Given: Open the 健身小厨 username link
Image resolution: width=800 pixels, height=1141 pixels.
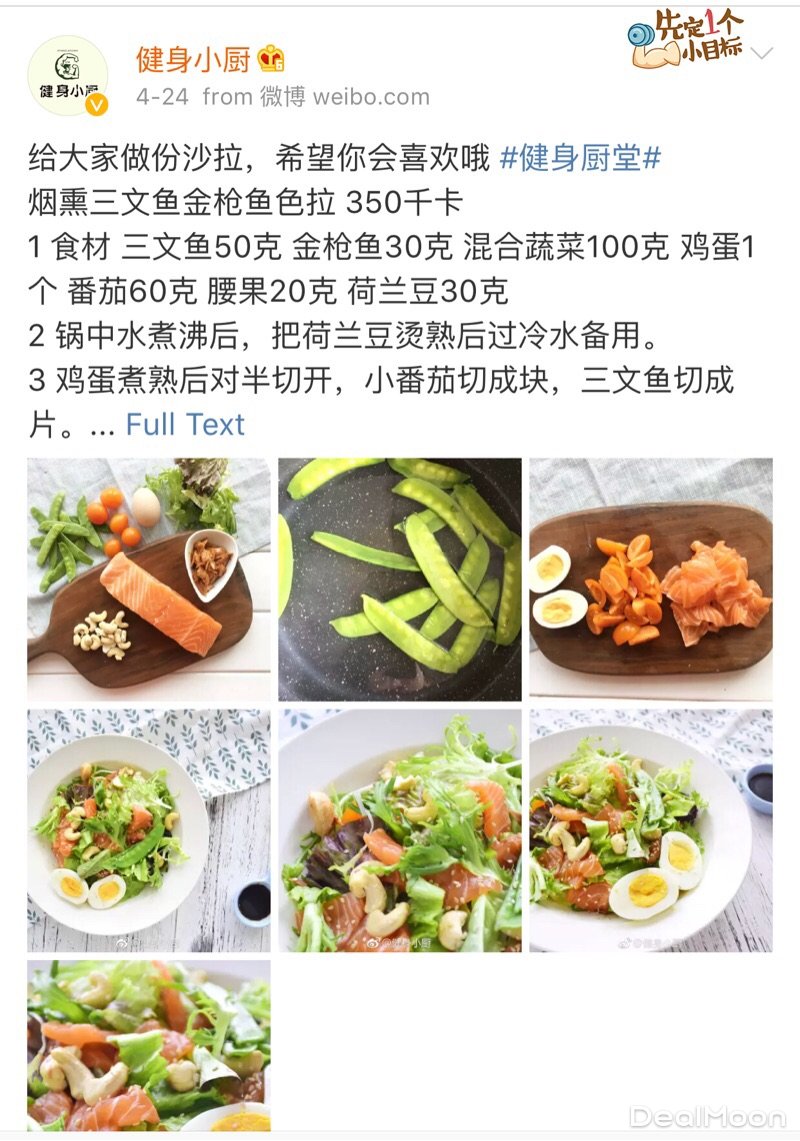Looking at the screenshot, I should 193,60.
